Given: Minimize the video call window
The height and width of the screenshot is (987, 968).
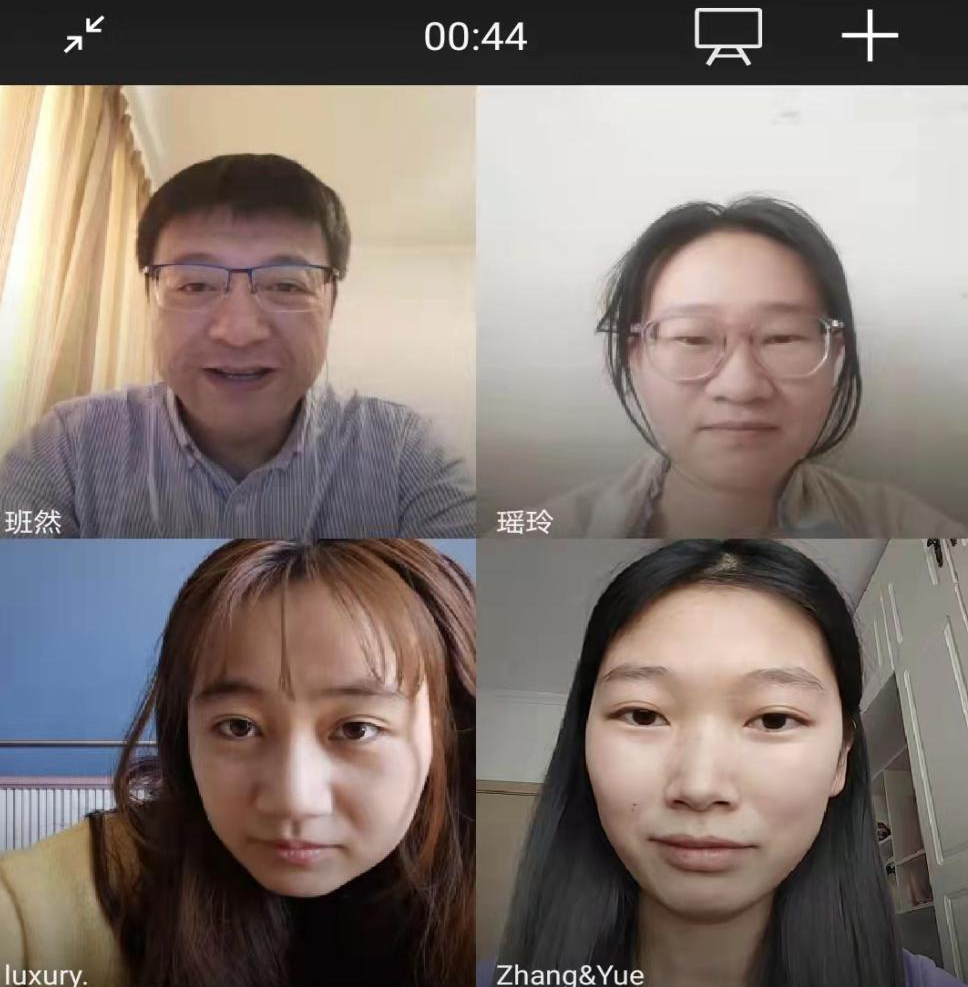Looking at the screenshot, I should coord(85,37).
